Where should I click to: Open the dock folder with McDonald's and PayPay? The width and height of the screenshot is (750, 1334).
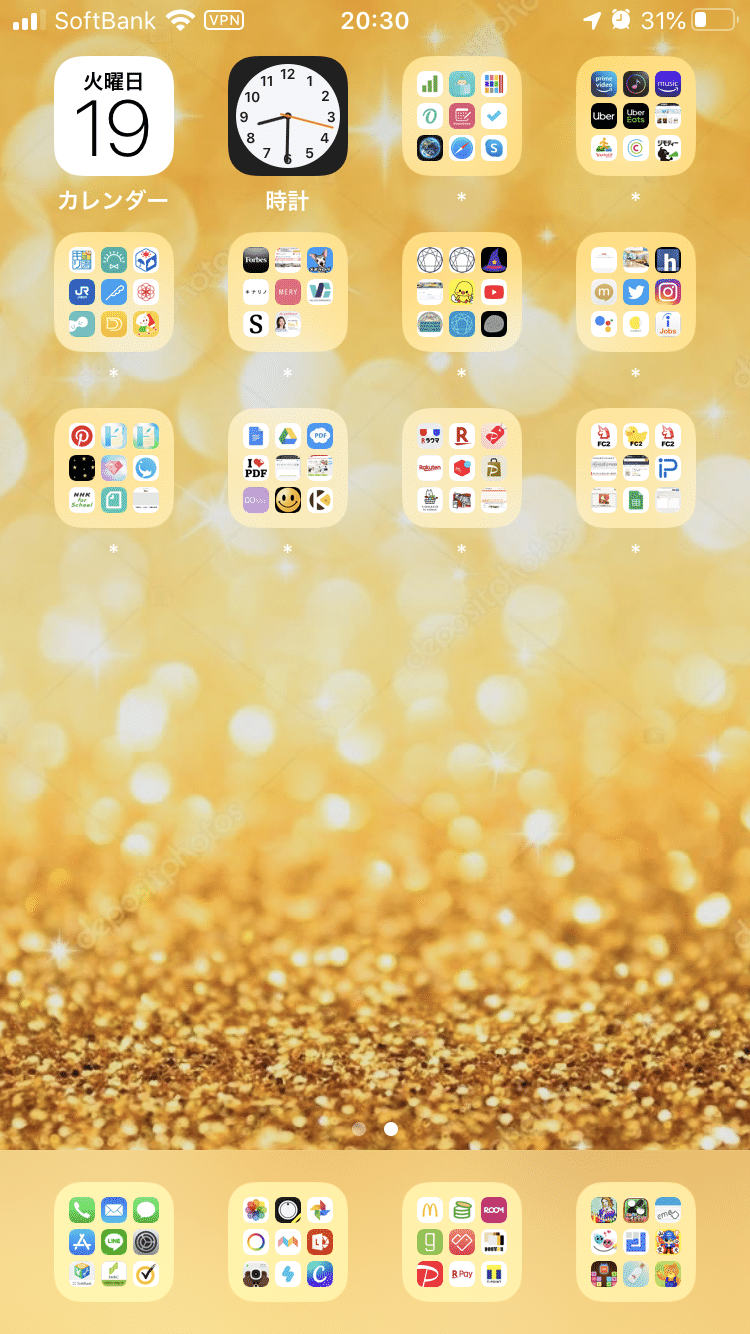click(461, 1242)
